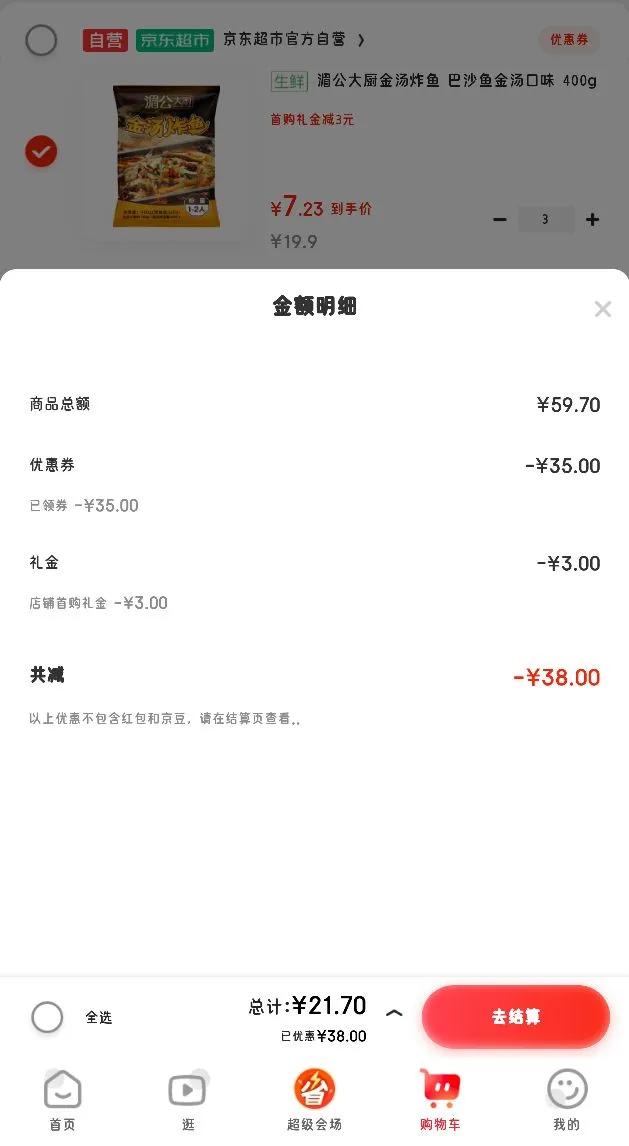Screen dimensions: 629x1146
Task: Open the 我的 profile tab
Action: (x=566, y=1099)
